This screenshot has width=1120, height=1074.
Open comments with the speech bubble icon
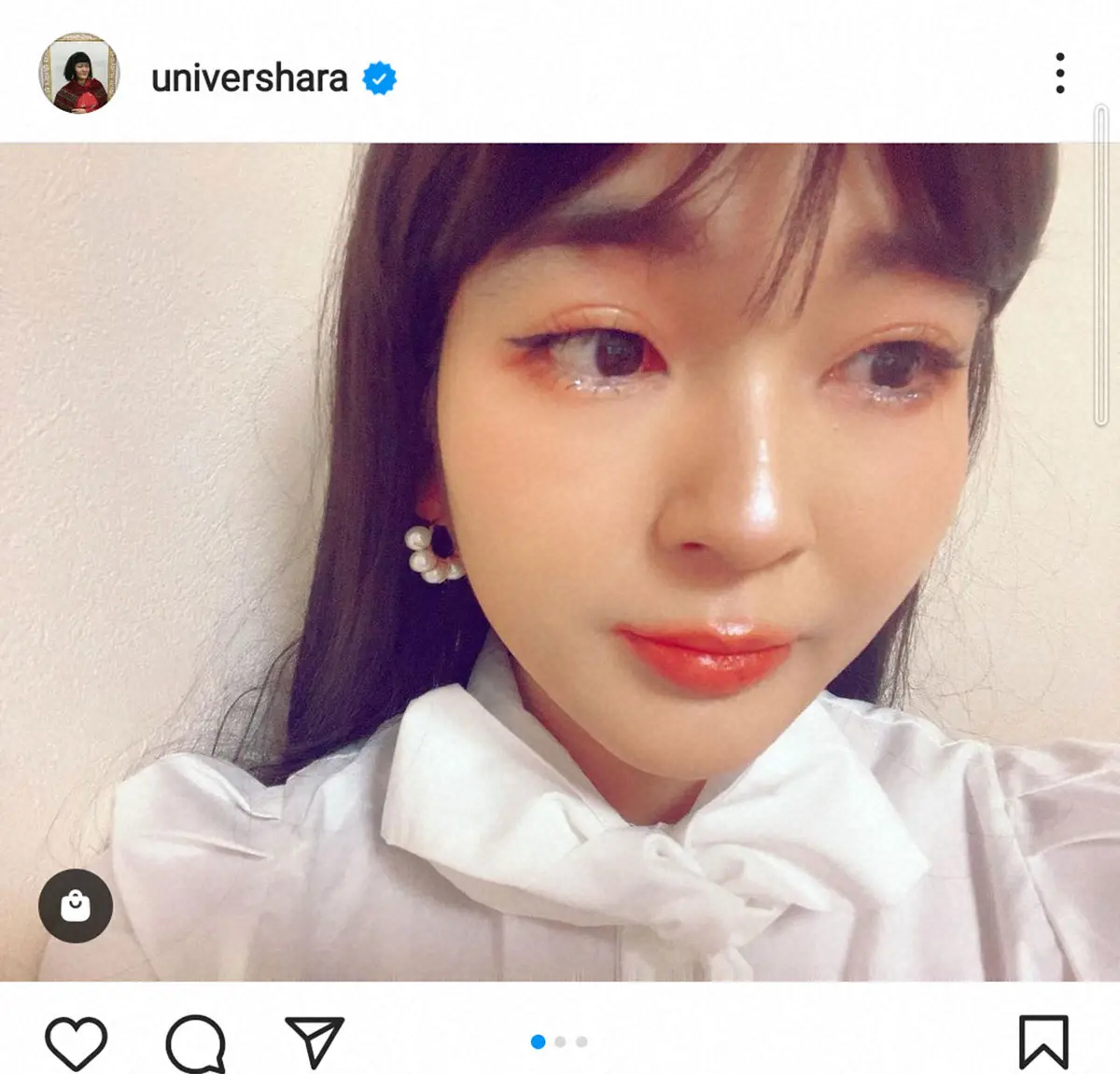coord(196,1042)
